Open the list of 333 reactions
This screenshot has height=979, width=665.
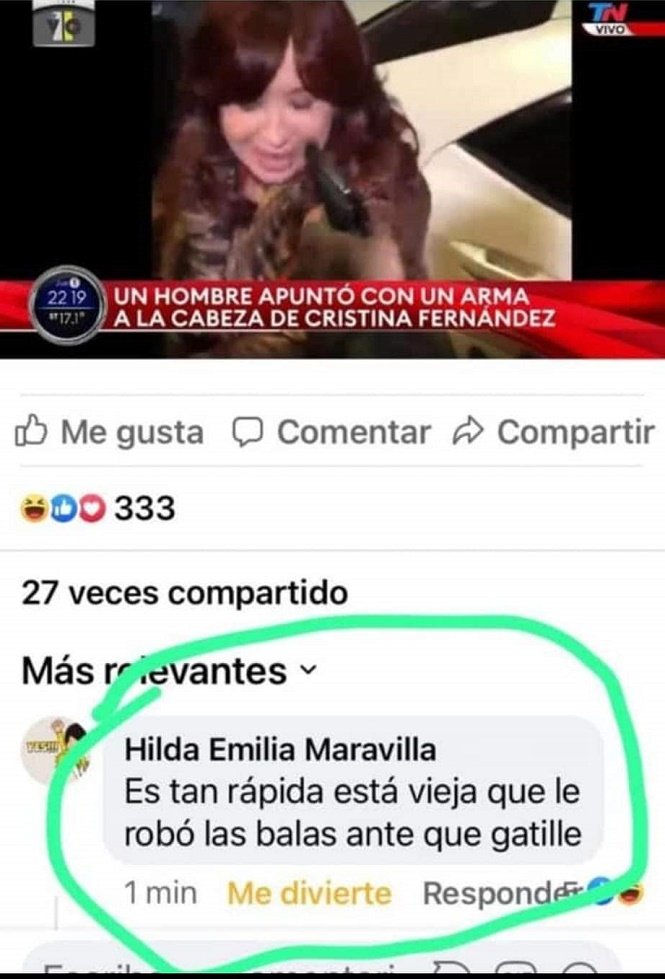pos(99,509)
